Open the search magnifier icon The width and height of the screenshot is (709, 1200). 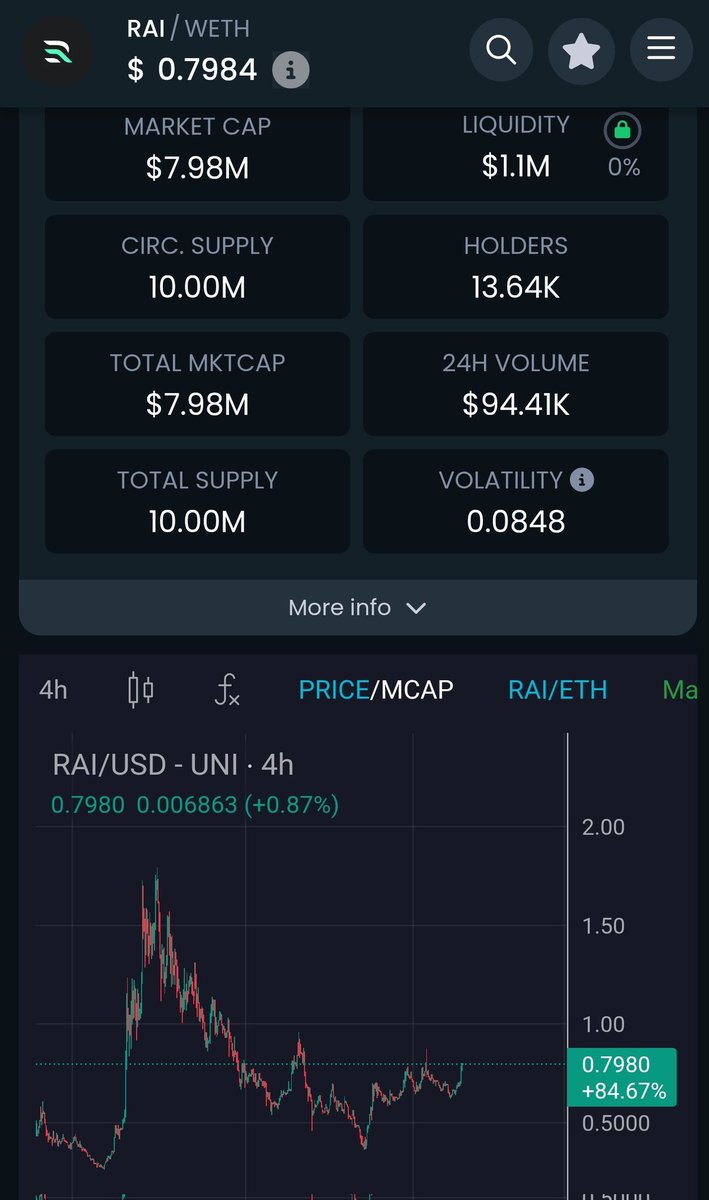click(x=500, y=49)
